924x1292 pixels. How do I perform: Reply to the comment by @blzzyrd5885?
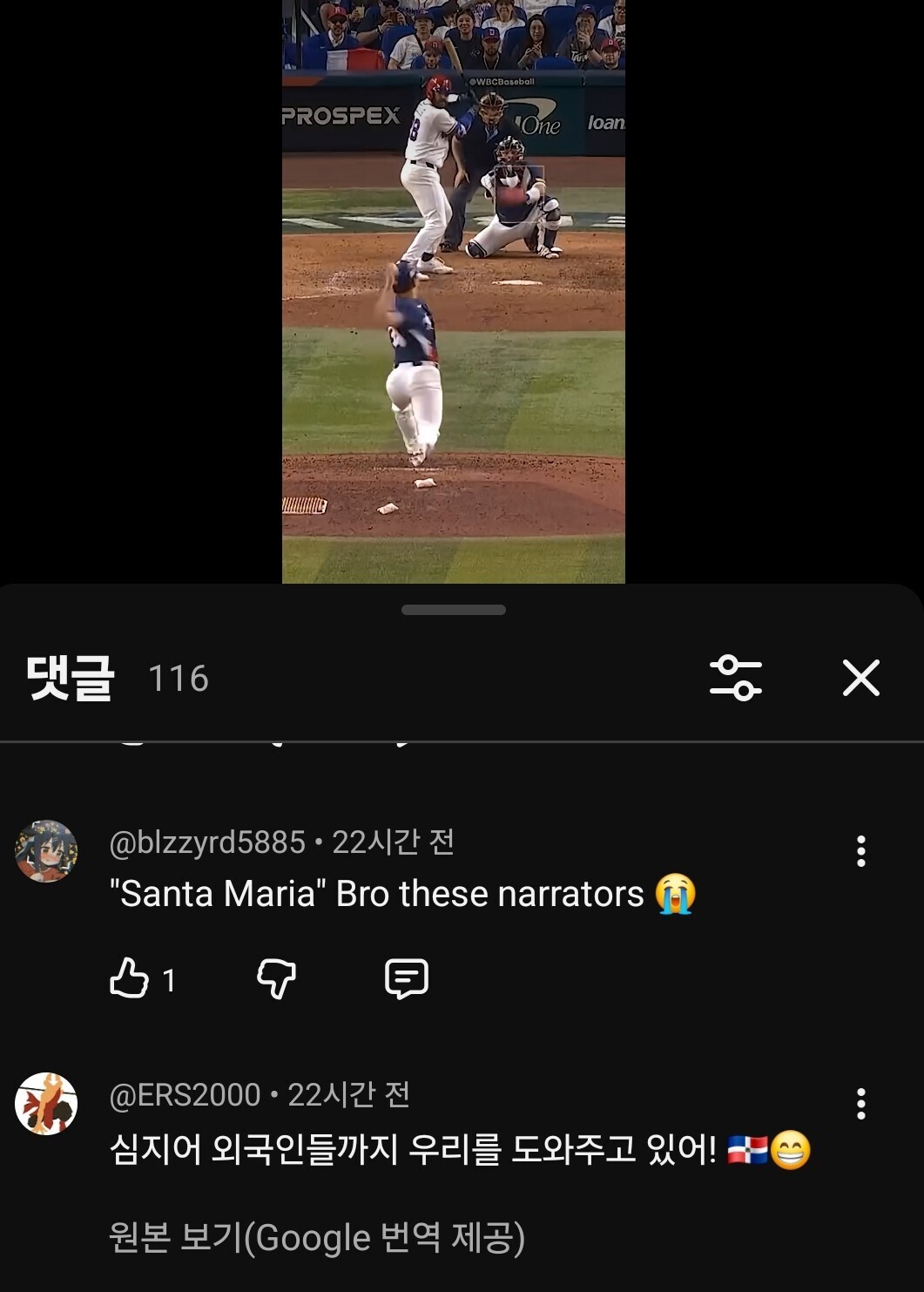coord(407,978)
